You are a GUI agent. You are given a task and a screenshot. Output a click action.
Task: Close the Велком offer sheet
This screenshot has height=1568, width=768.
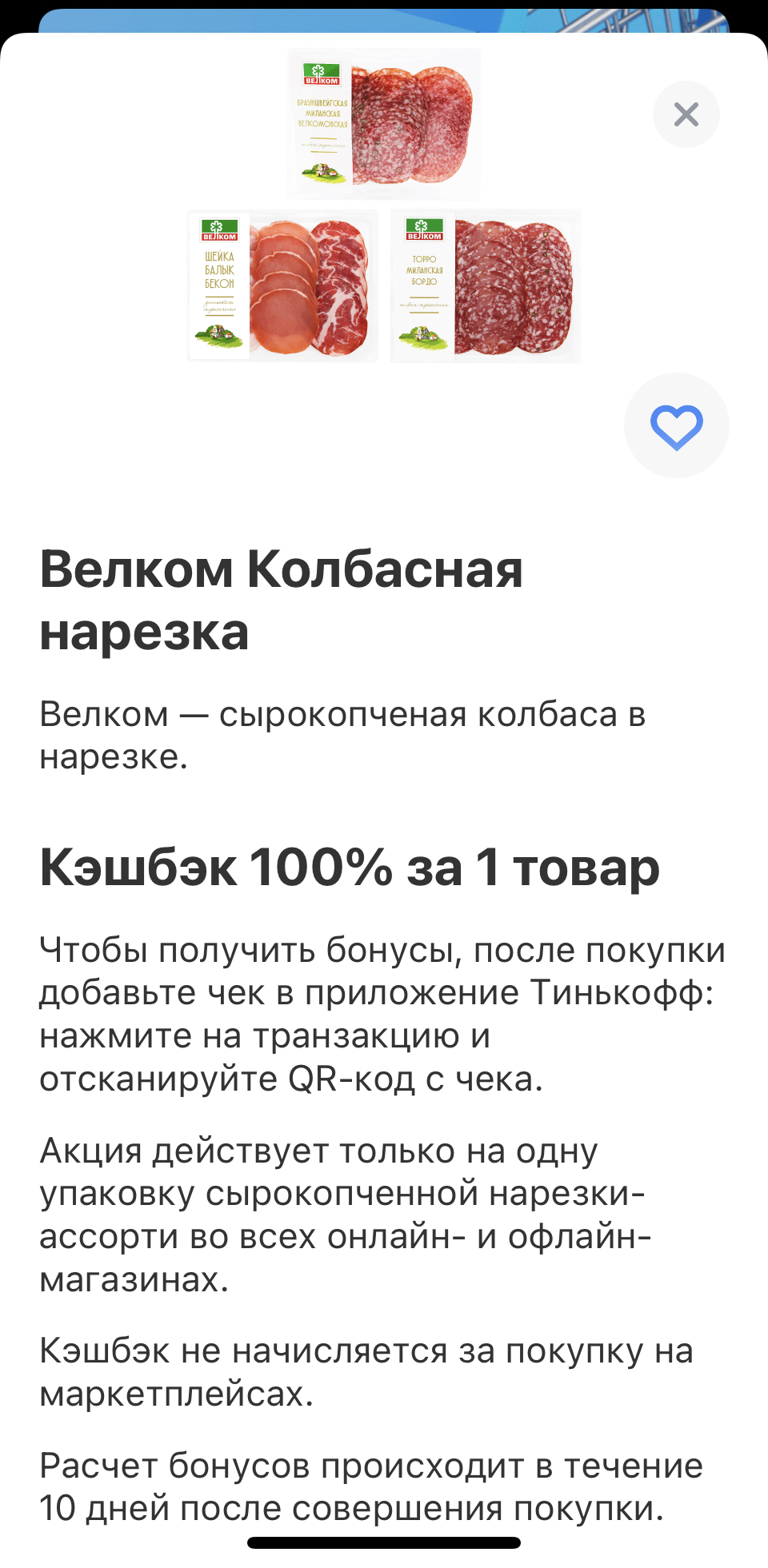(x=686, y=114)
